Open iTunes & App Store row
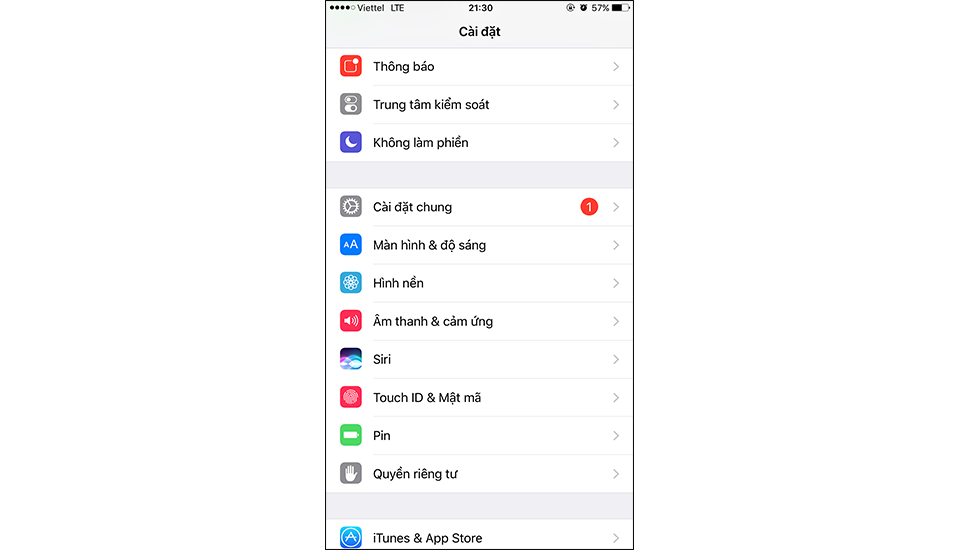Viewport: 960px width, 550px height. (480, 537)
